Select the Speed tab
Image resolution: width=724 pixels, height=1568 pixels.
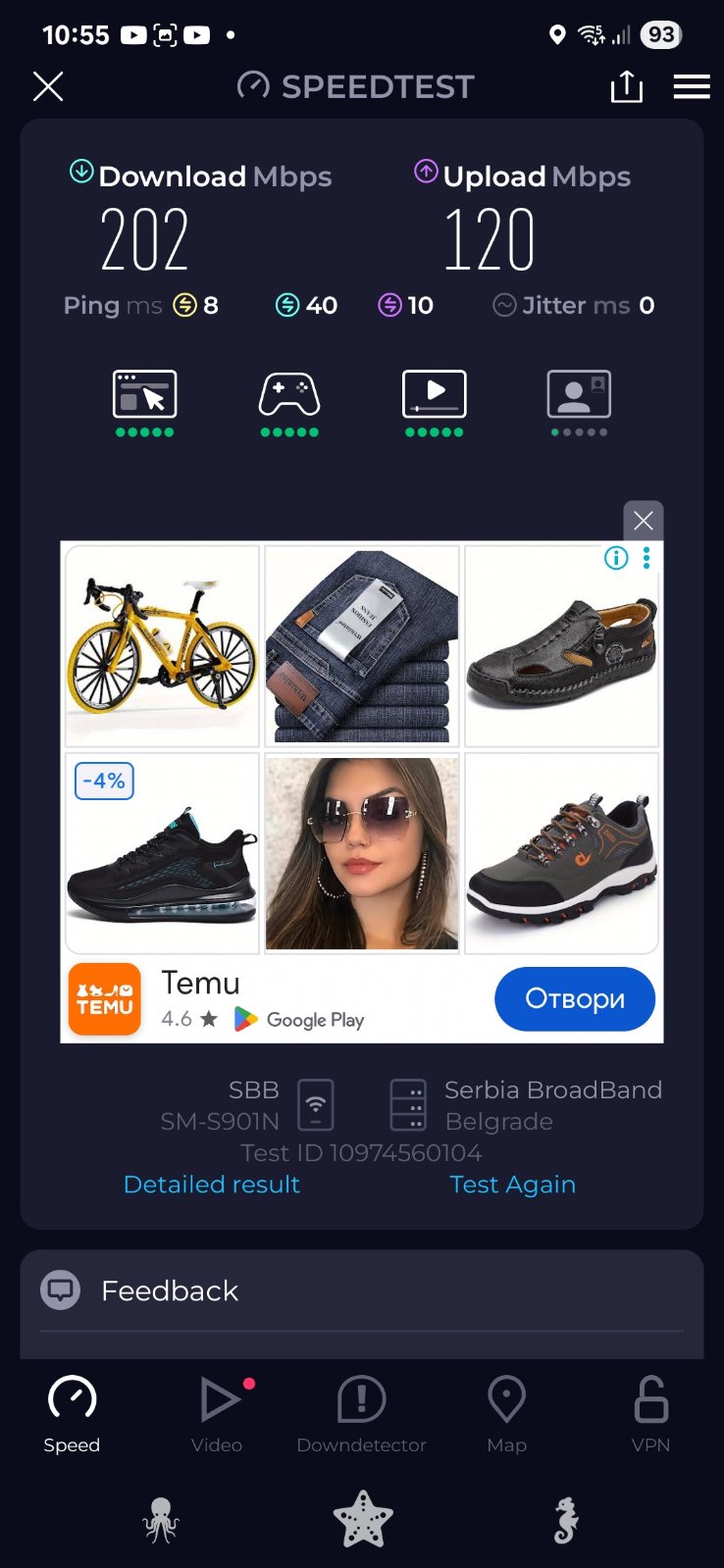click(x=72, y=1414)
